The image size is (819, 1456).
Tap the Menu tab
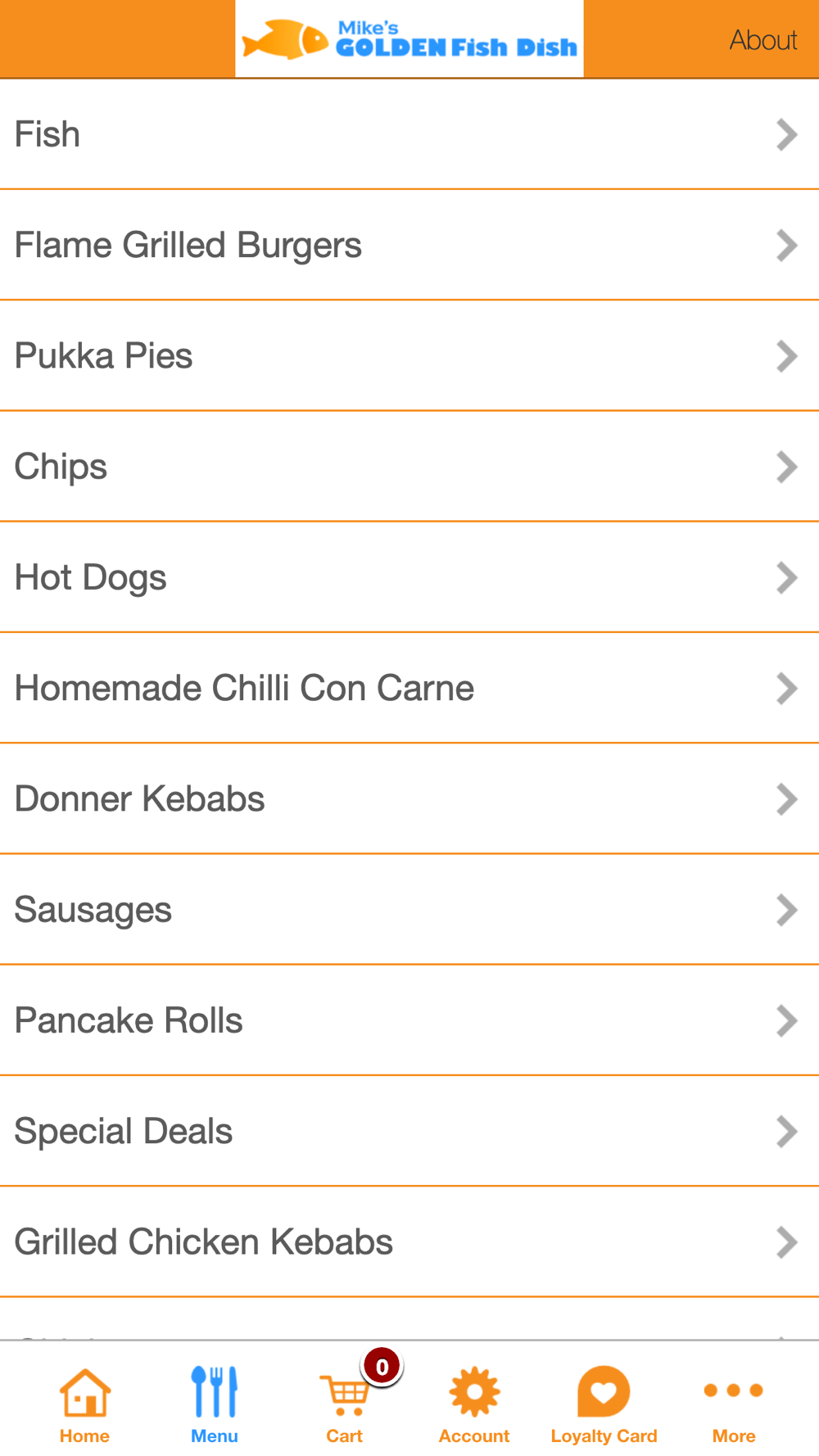point(215,1405)
